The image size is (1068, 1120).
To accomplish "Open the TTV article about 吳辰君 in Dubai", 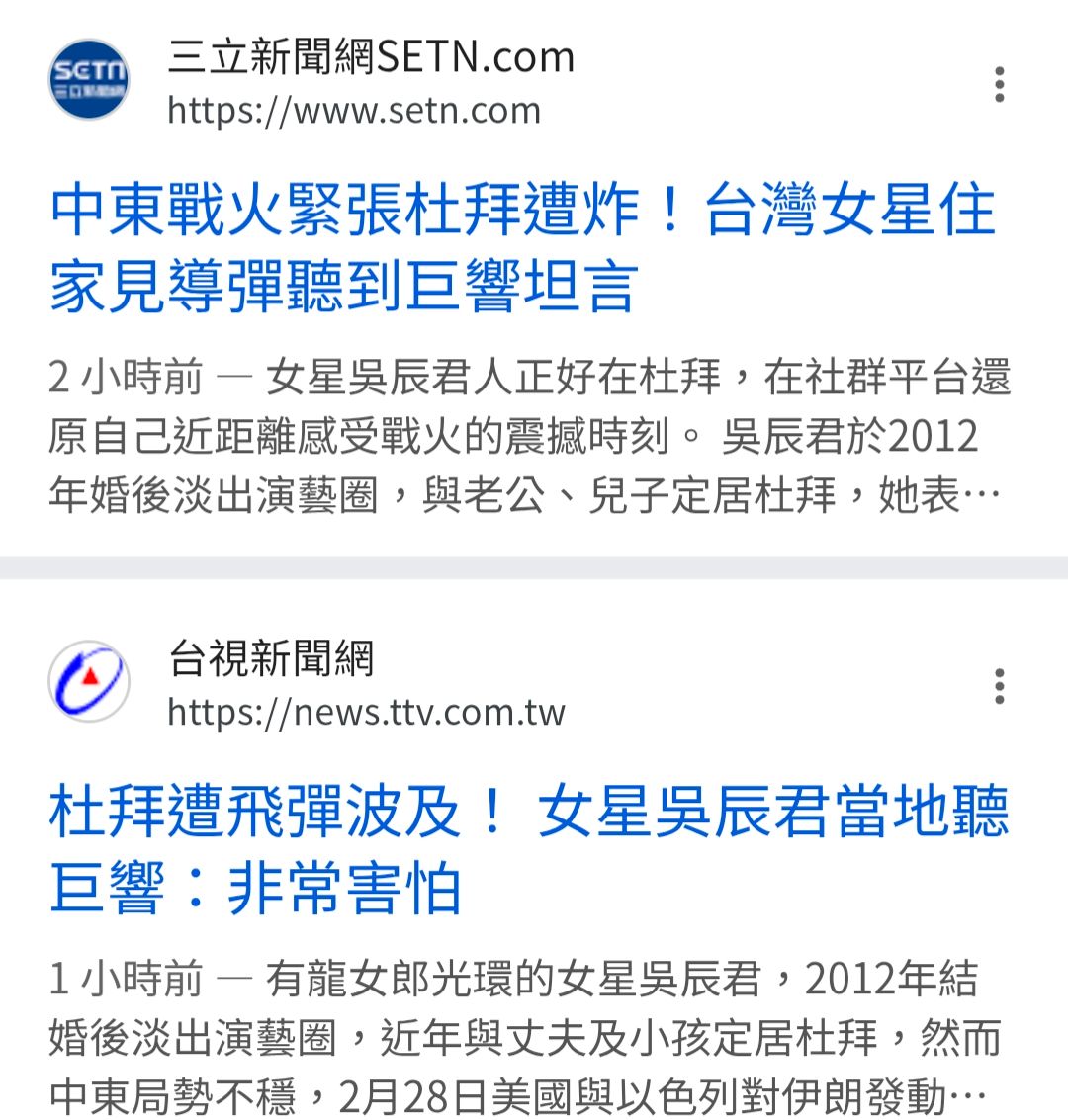I will coord(528,848).
